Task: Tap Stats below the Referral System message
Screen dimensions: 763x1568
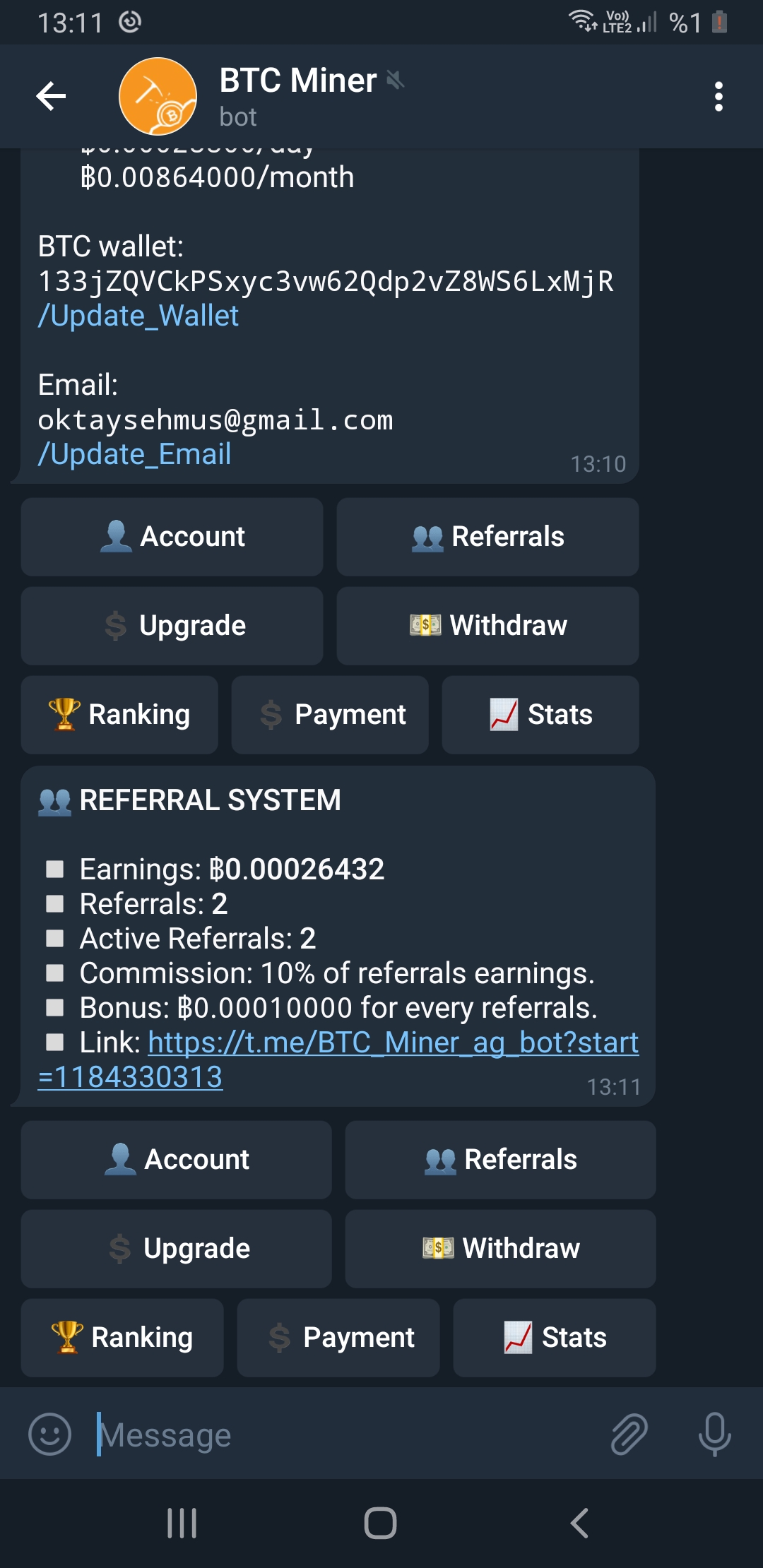Action: 555,1338
